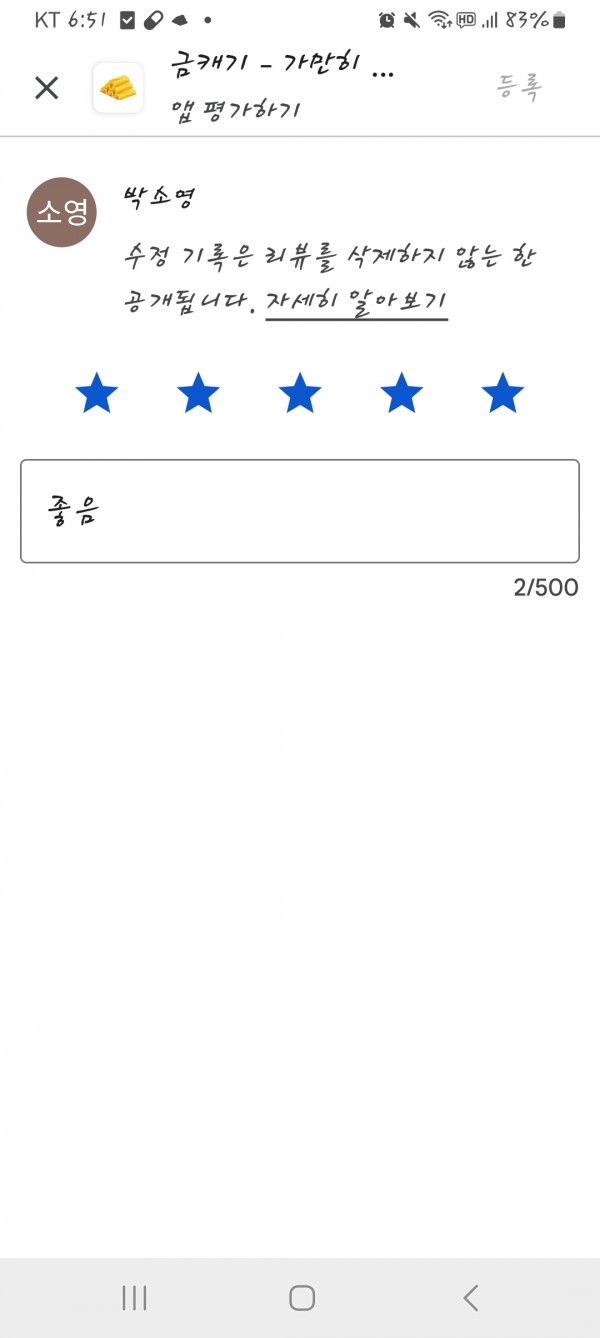
Task: Open recent apps from the navigation bar
Action: (134, 1298)
